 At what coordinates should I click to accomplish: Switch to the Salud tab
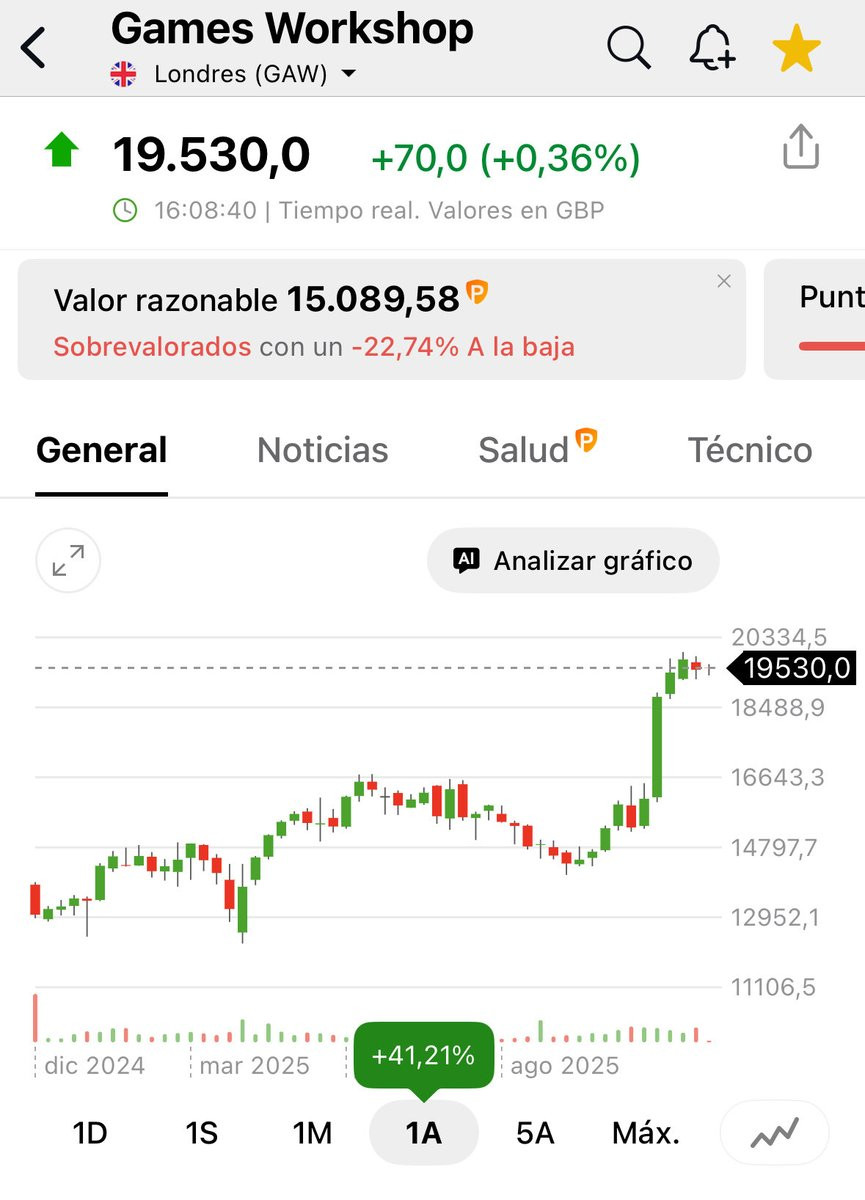pos(538,449)
